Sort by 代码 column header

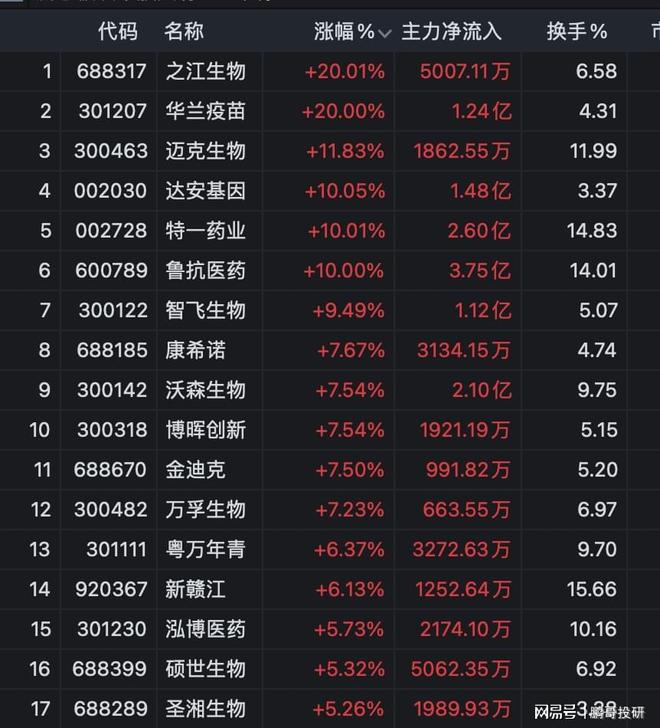(x=117, y=32)
